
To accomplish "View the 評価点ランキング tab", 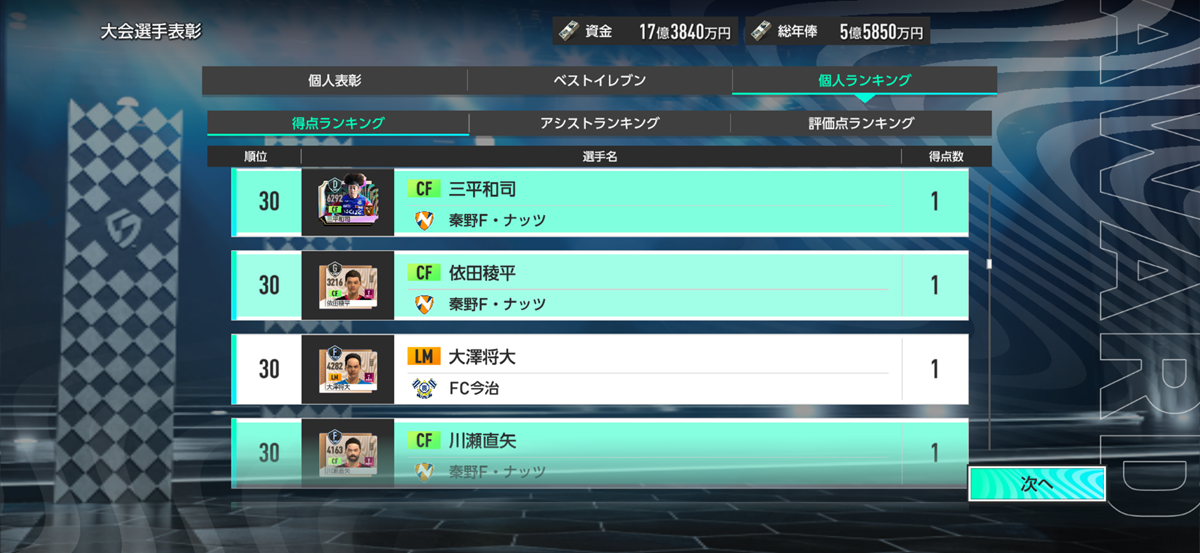I will pos(861,123).
